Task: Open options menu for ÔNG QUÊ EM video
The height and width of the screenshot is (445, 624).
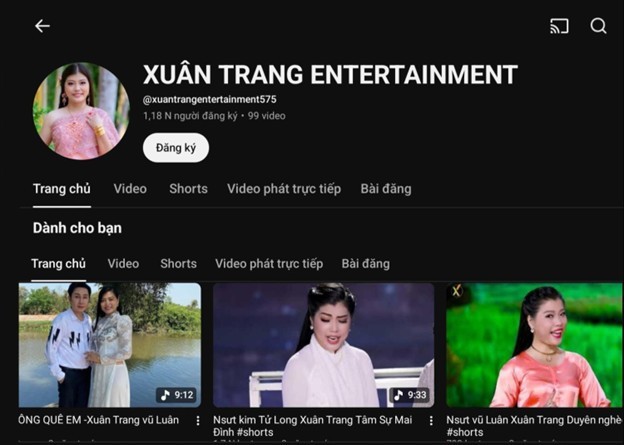Action: (197, 421)
